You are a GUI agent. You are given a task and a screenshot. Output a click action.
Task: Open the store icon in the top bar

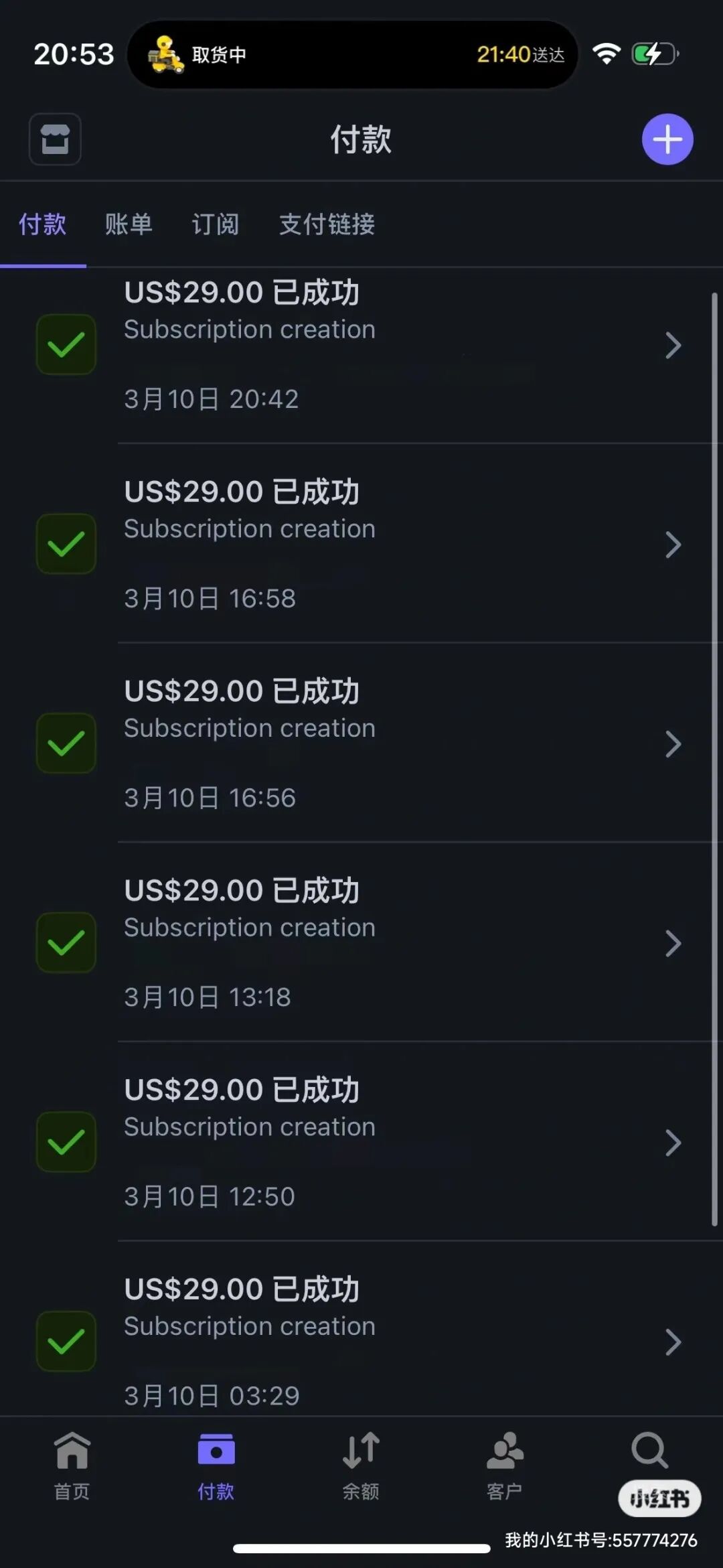[x=55, y=139]
